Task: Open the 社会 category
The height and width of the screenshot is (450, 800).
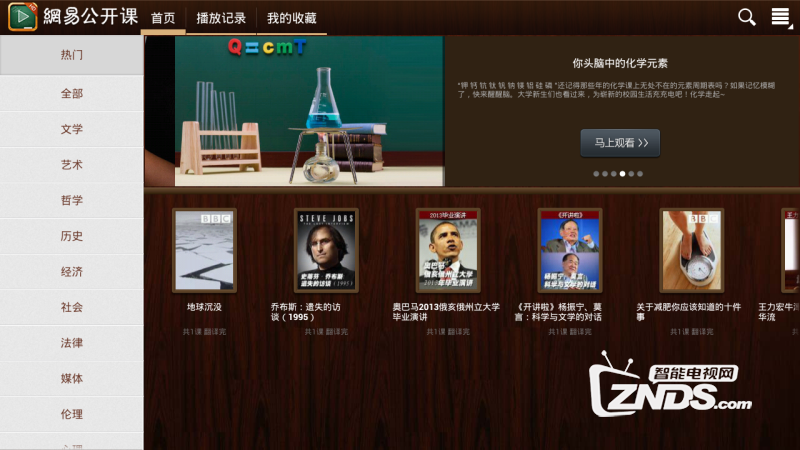Action: [x=72, y=307]
